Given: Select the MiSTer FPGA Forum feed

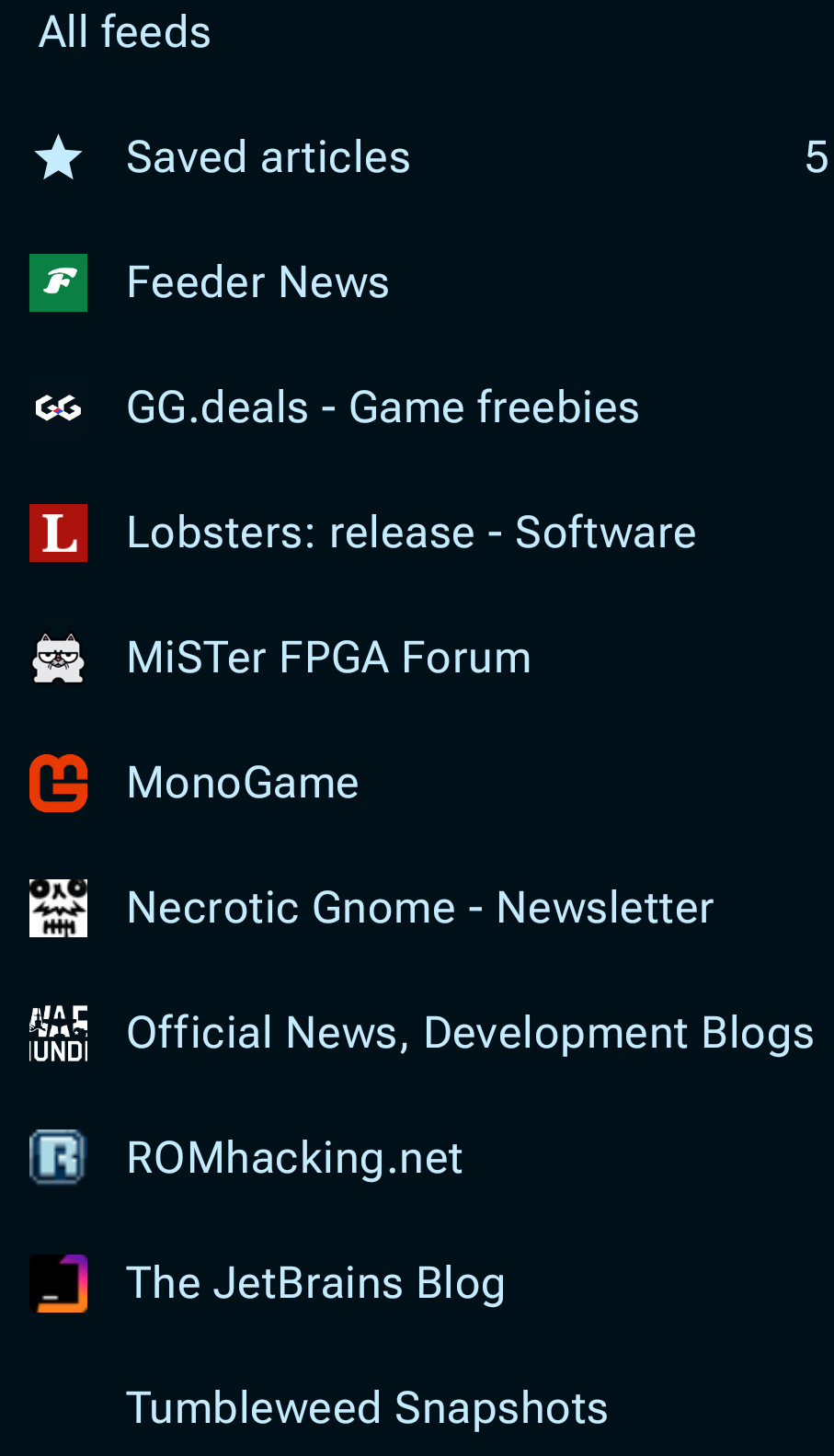Looking at the screenshot, I should pos(417,658).
